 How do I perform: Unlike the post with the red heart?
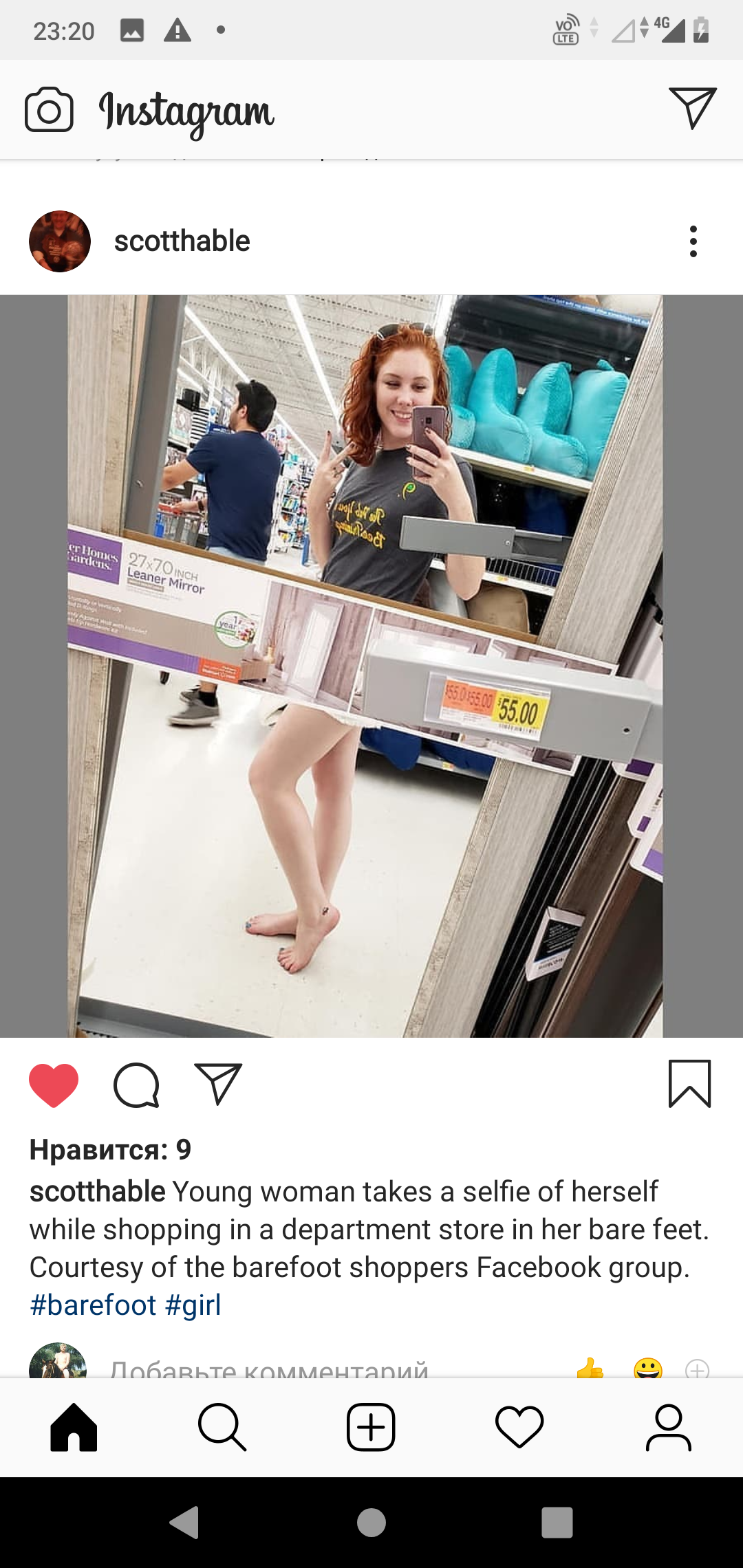[54, 1085]
